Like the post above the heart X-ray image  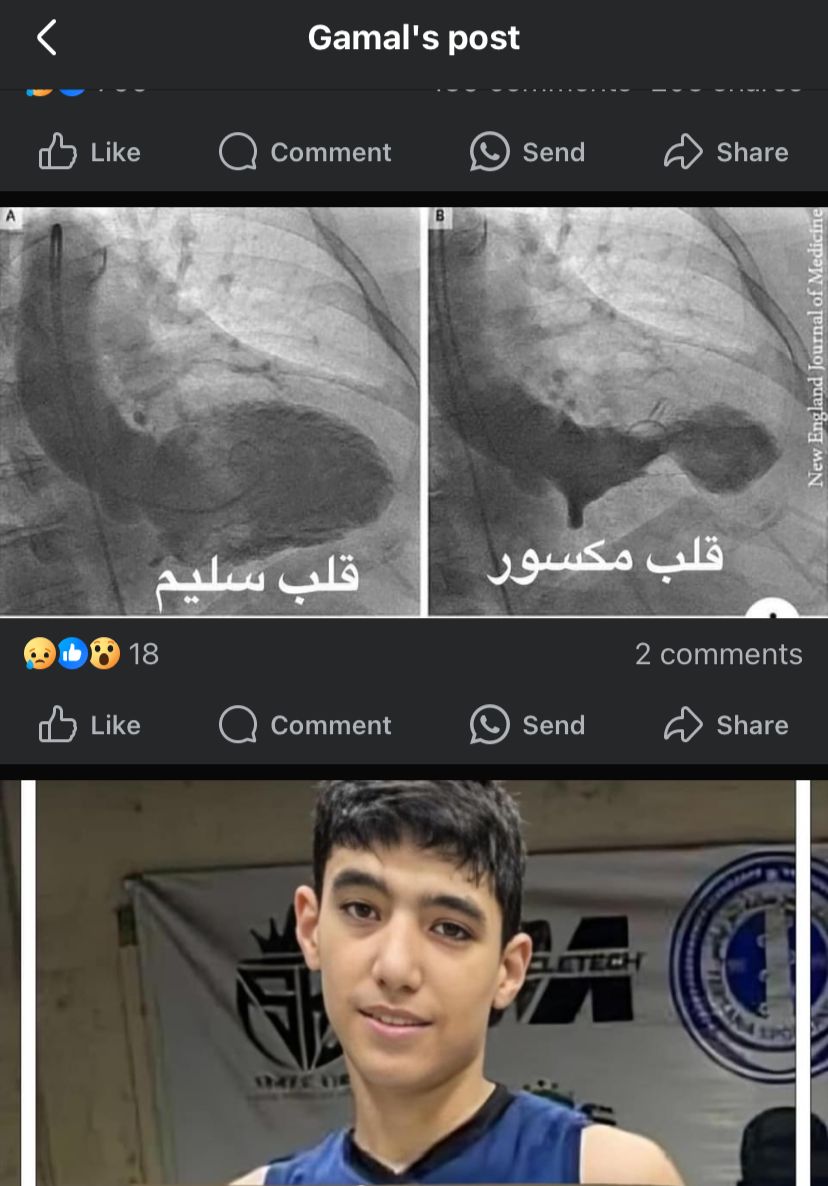point(89,152)
